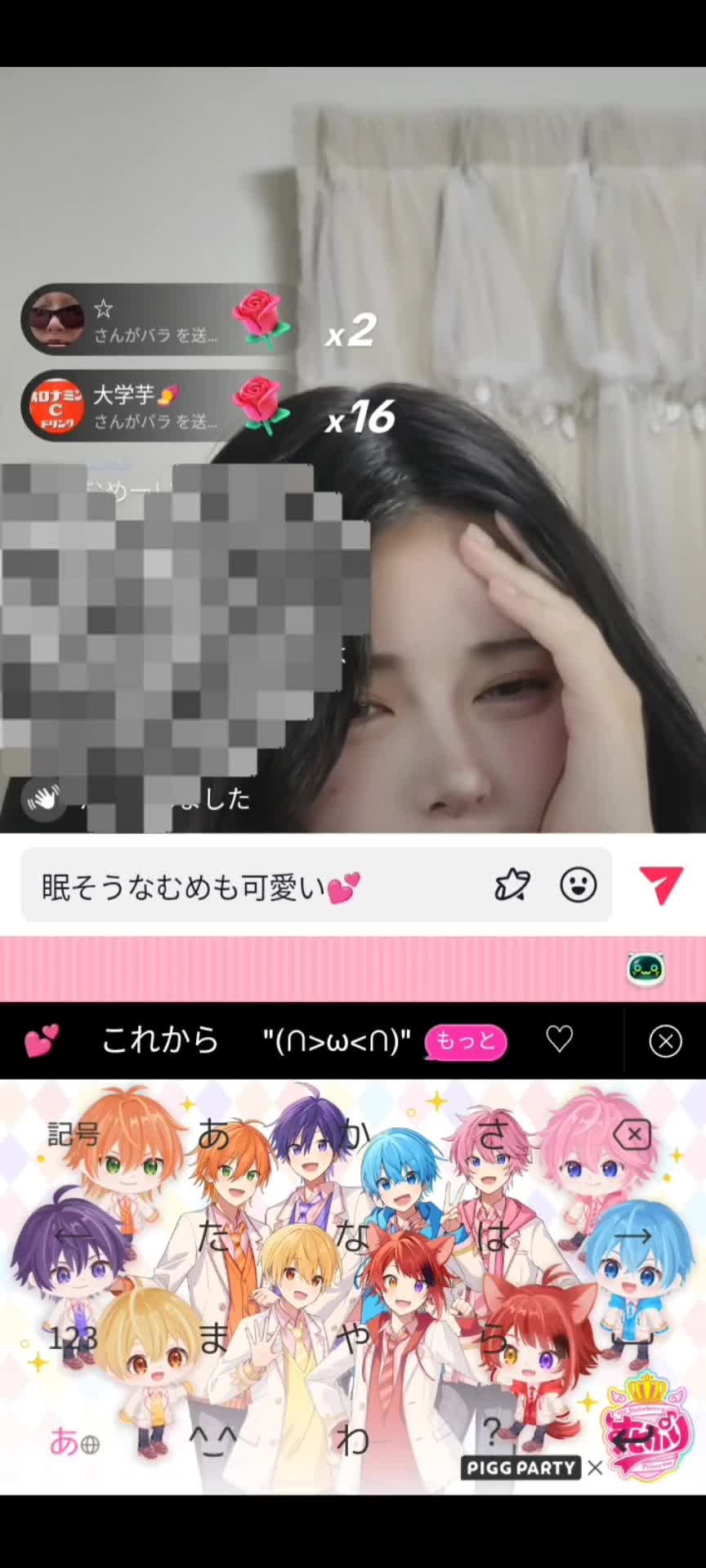Open the emoji picker in comment box

tap(578, 884)
